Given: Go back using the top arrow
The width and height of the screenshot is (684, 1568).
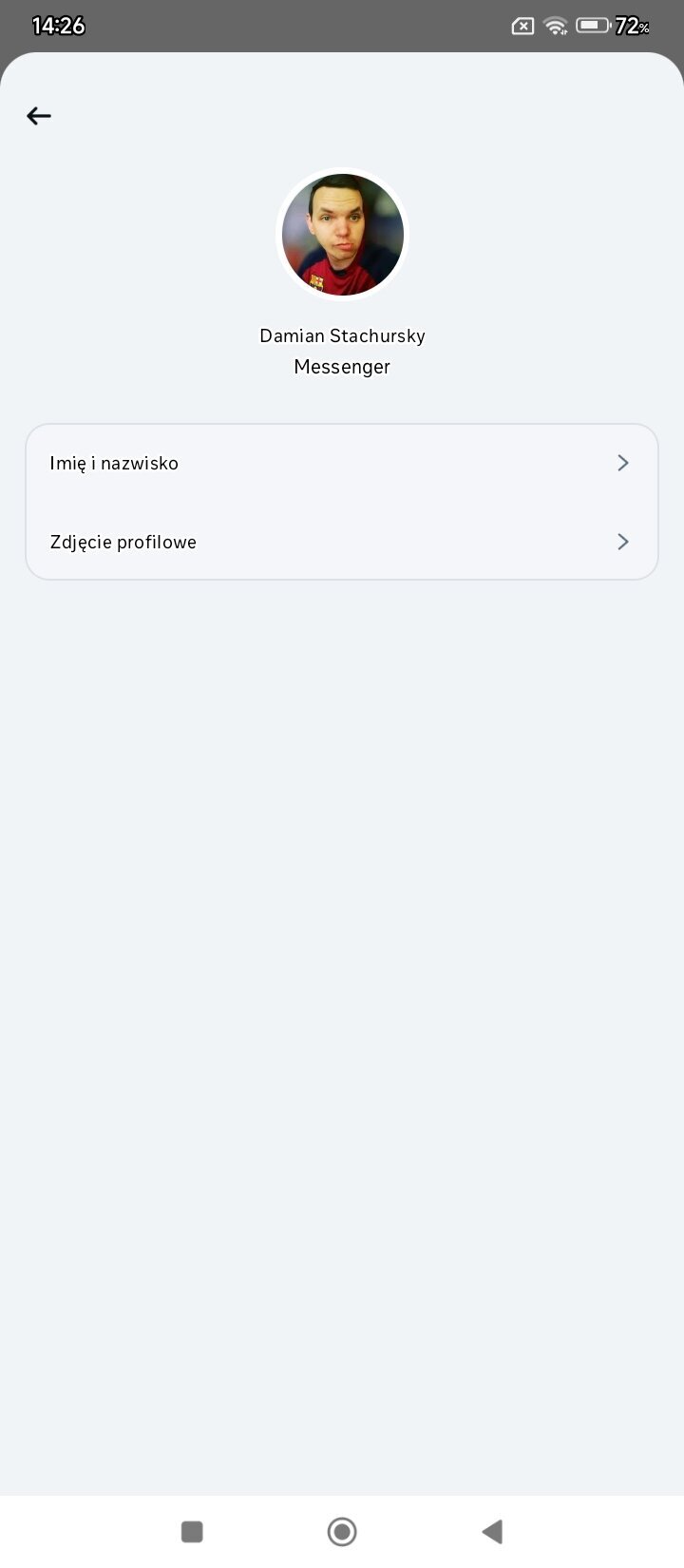Looking at the screenshot, I should pyautogui.click(x=39, y=116).
